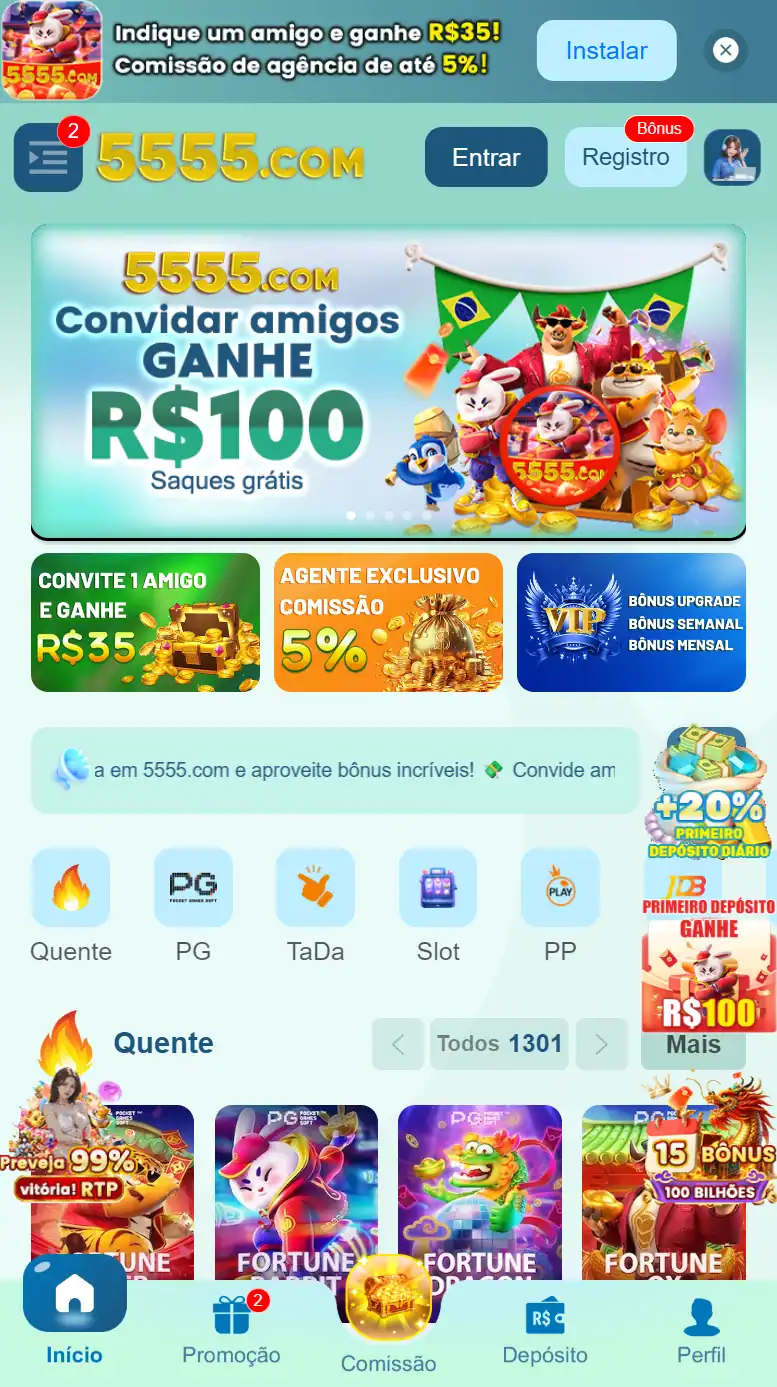Open the Convite 1 amigo R$35 promo
The width and height of the screenshot is (777, 1387).
click(x=145, y=622)
